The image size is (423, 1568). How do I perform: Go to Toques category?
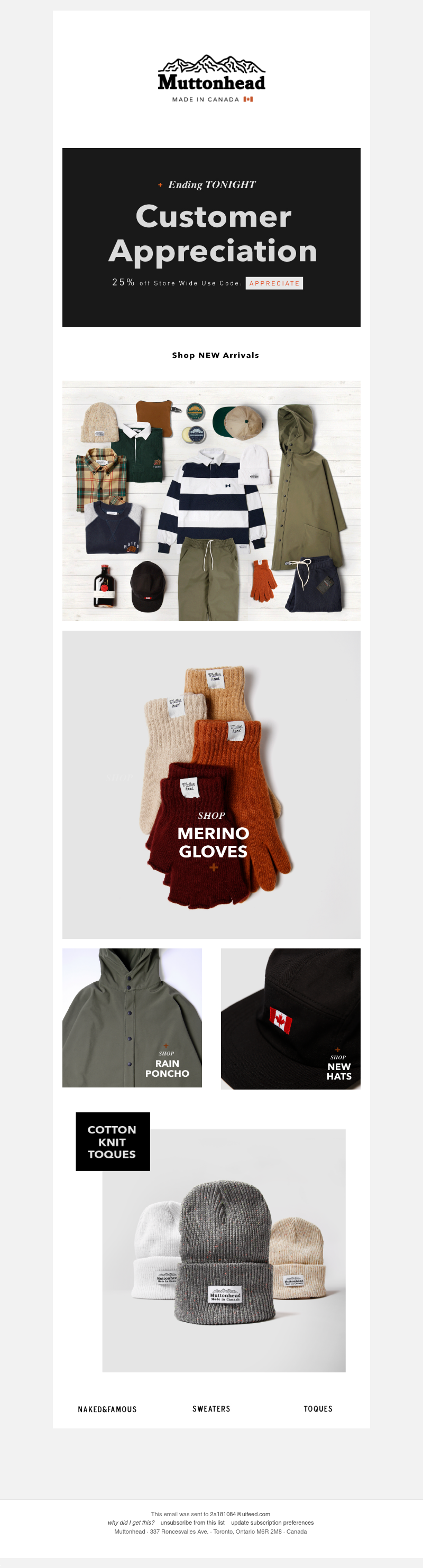[x=318, y=1408]
